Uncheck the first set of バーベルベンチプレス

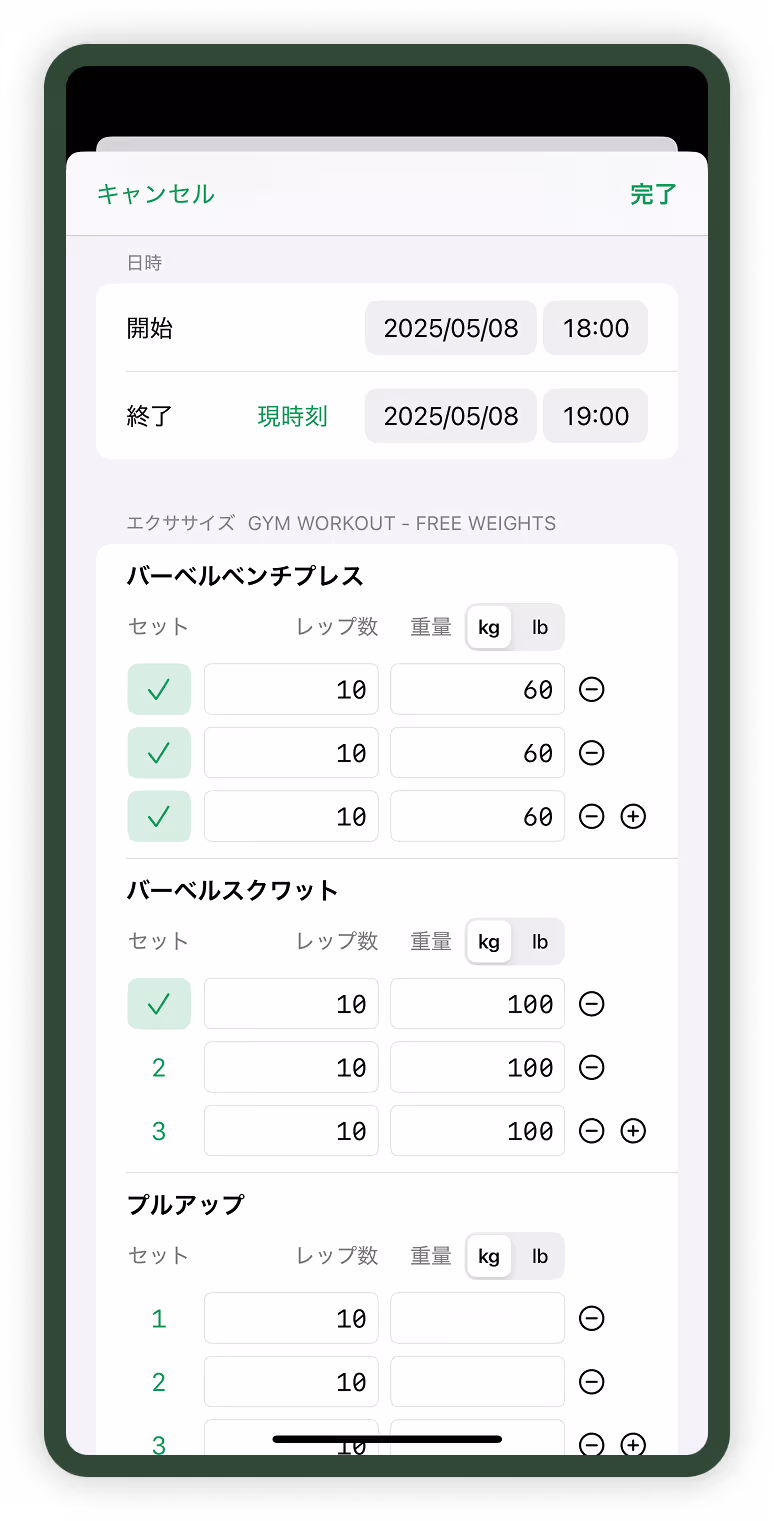(x=159, y=689)
